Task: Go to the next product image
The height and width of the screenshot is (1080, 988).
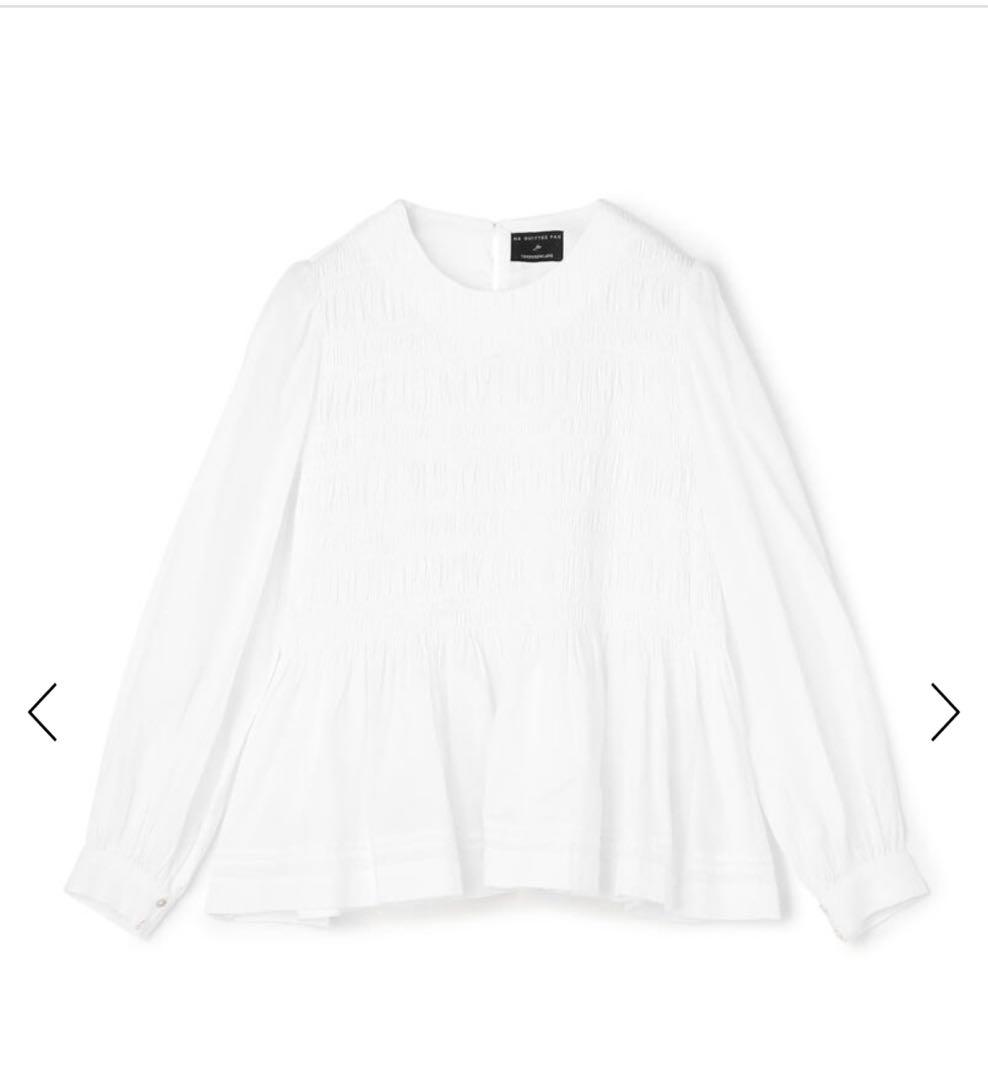Action: point(944,712)
